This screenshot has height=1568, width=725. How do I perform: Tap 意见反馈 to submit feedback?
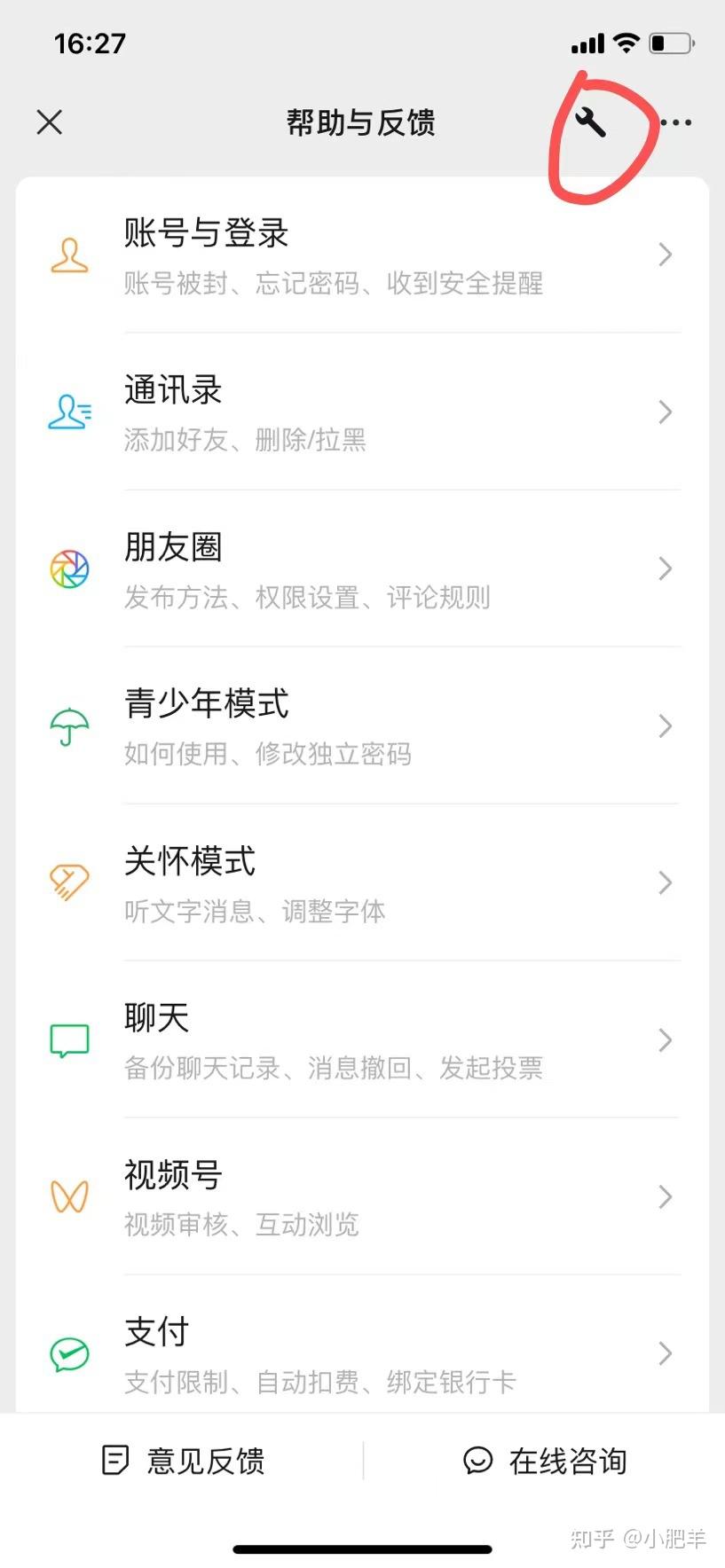tap(184, 1461)
